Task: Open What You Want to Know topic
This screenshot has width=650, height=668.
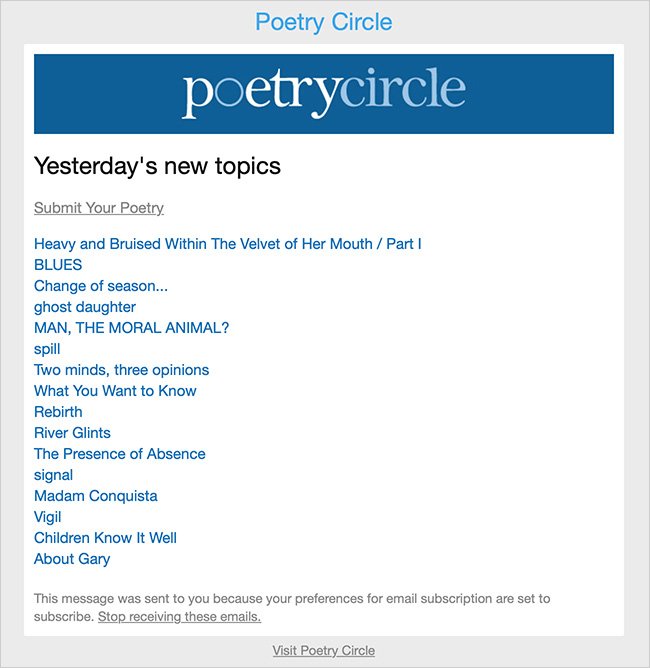Action: tap(115, 391)
